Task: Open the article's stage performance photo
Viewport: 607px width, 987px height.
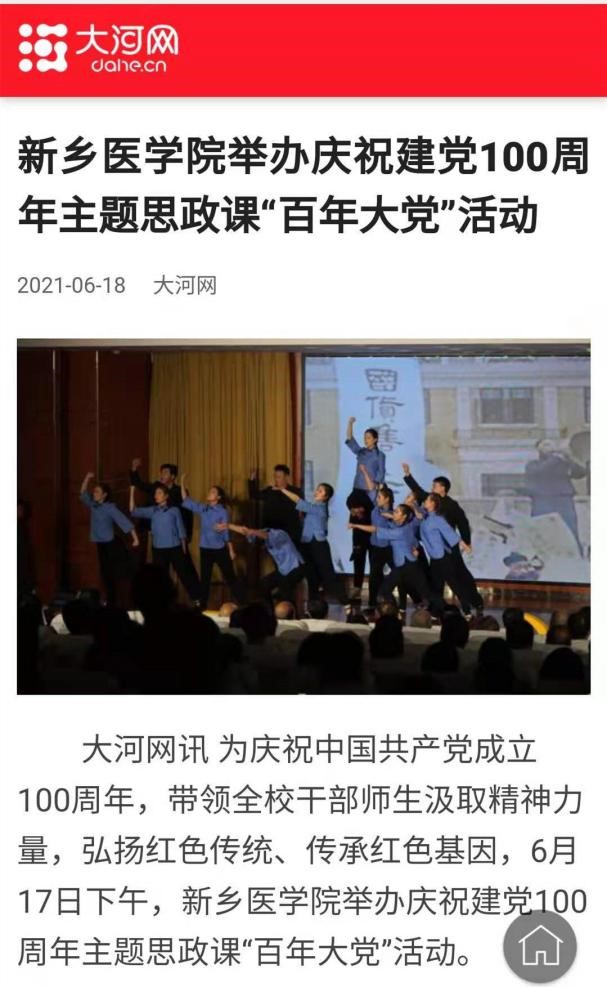Action: 303,517
